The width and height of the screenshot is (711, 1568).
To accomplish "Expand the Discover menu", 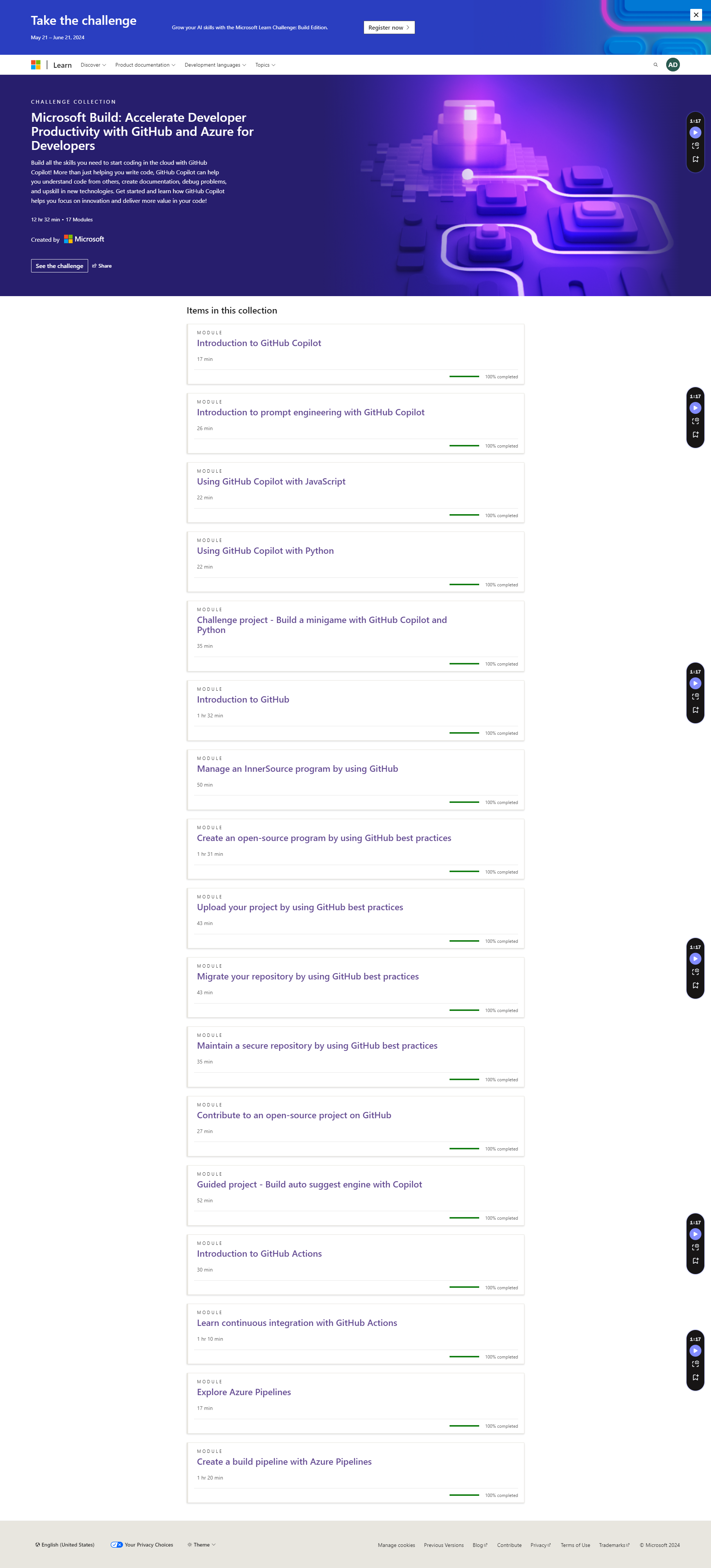I will point(93,65).
